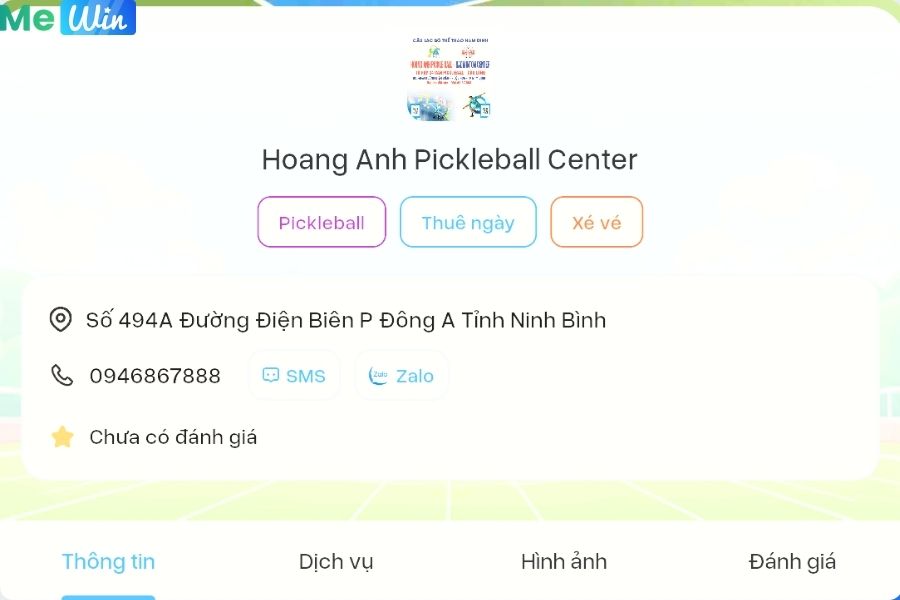Viewport: 900px width, 600px height.
Task: Switch to the Thông tin tab
Action: coord(108,562)
